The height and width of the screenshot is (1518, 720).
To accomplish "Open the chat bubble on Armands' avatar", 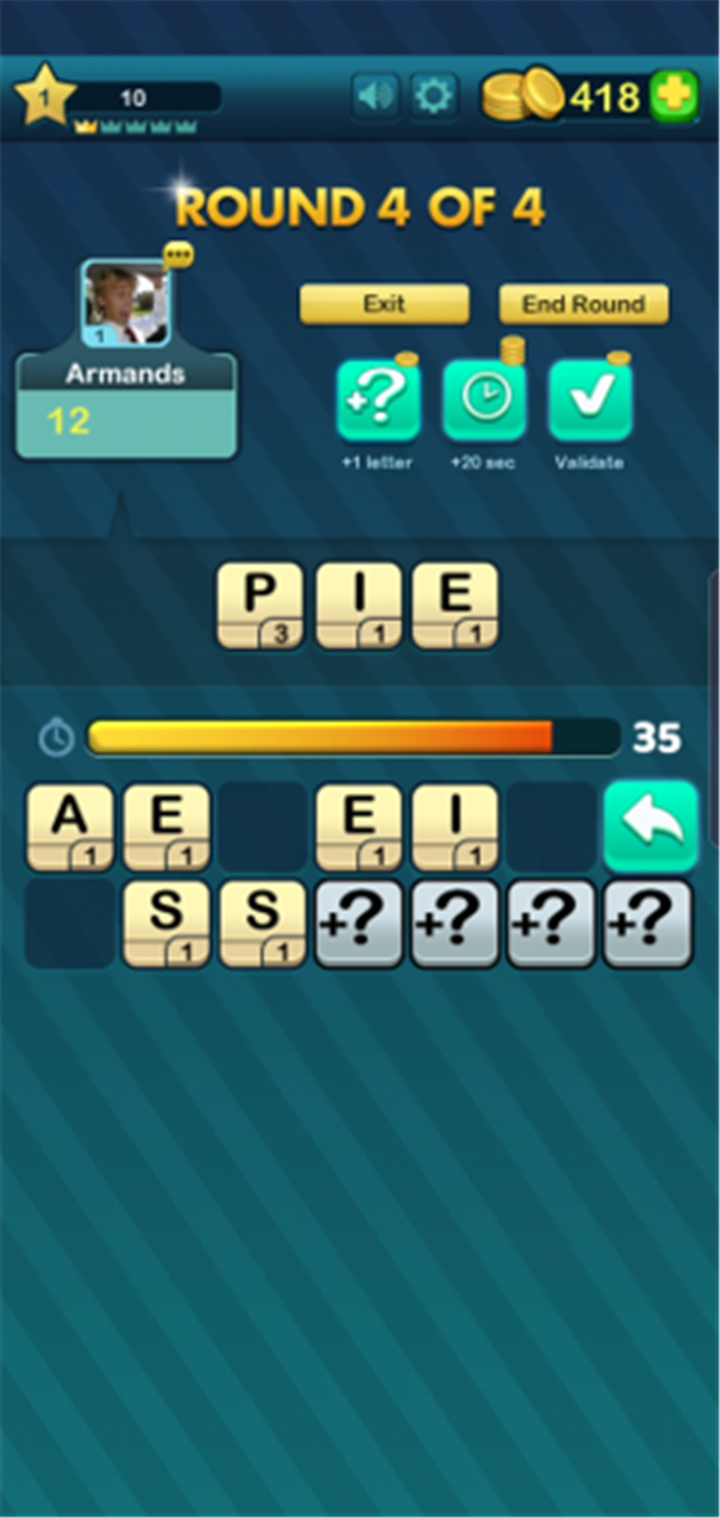I will click(x=179, y=256).
